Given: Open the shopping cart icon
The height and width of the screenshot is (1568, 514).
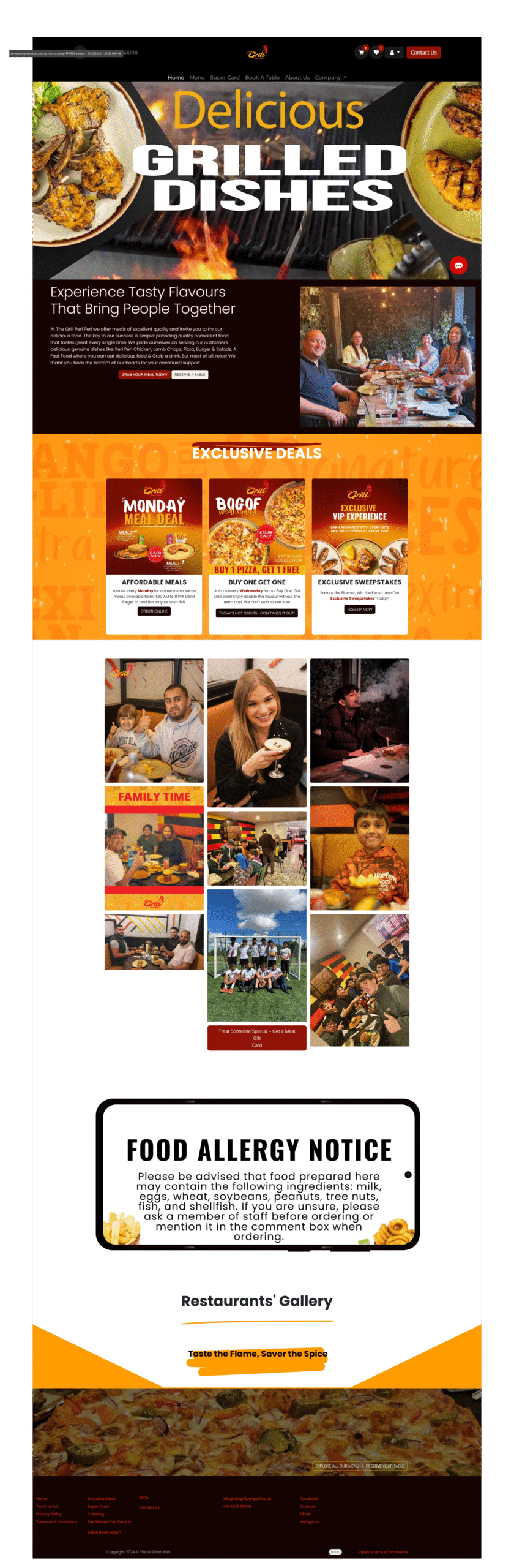Looking at the screenshot, I should click(x=361, y=53).
